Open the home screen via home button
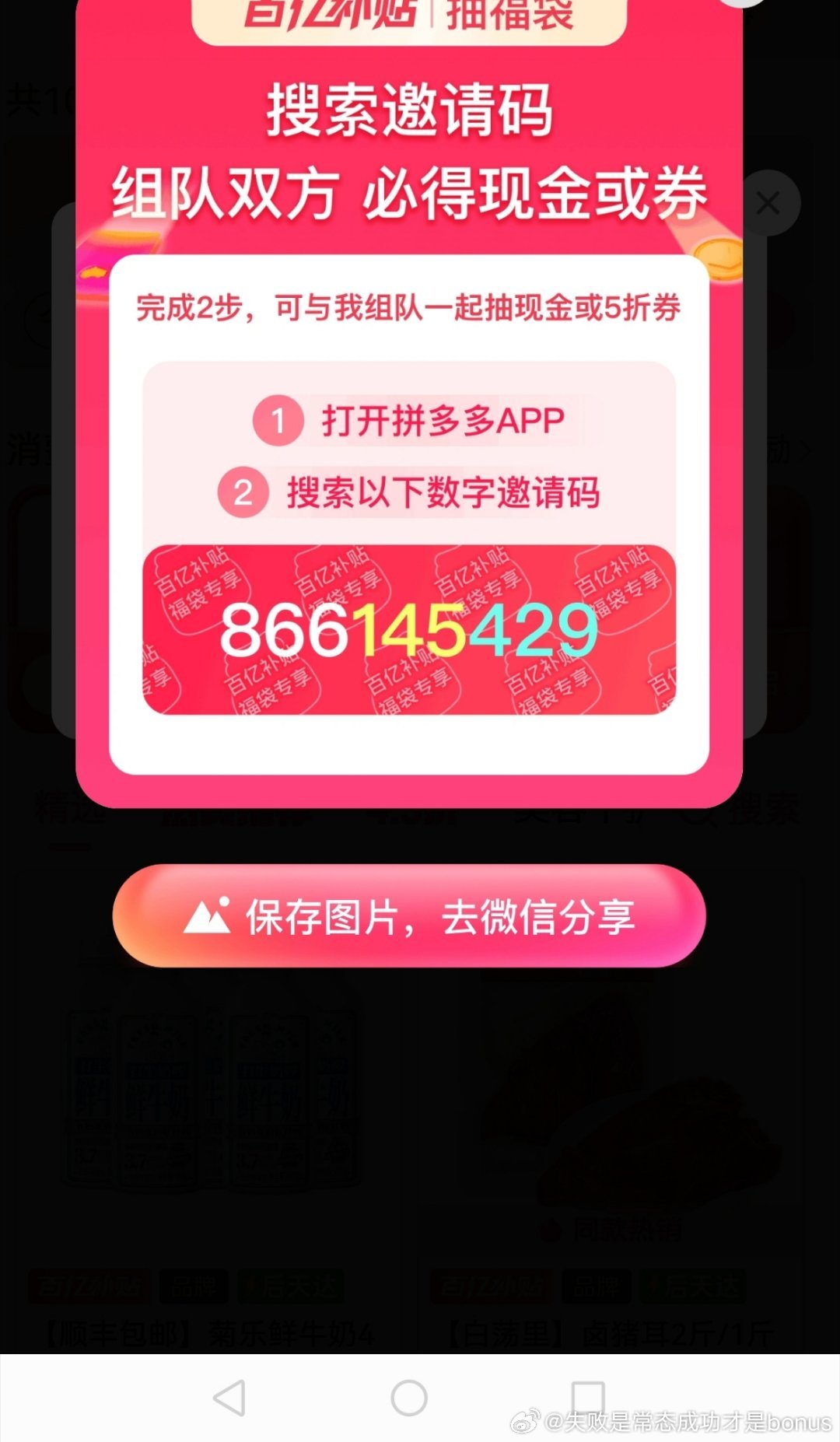 pyautogui.click(x=409, y=1398)
